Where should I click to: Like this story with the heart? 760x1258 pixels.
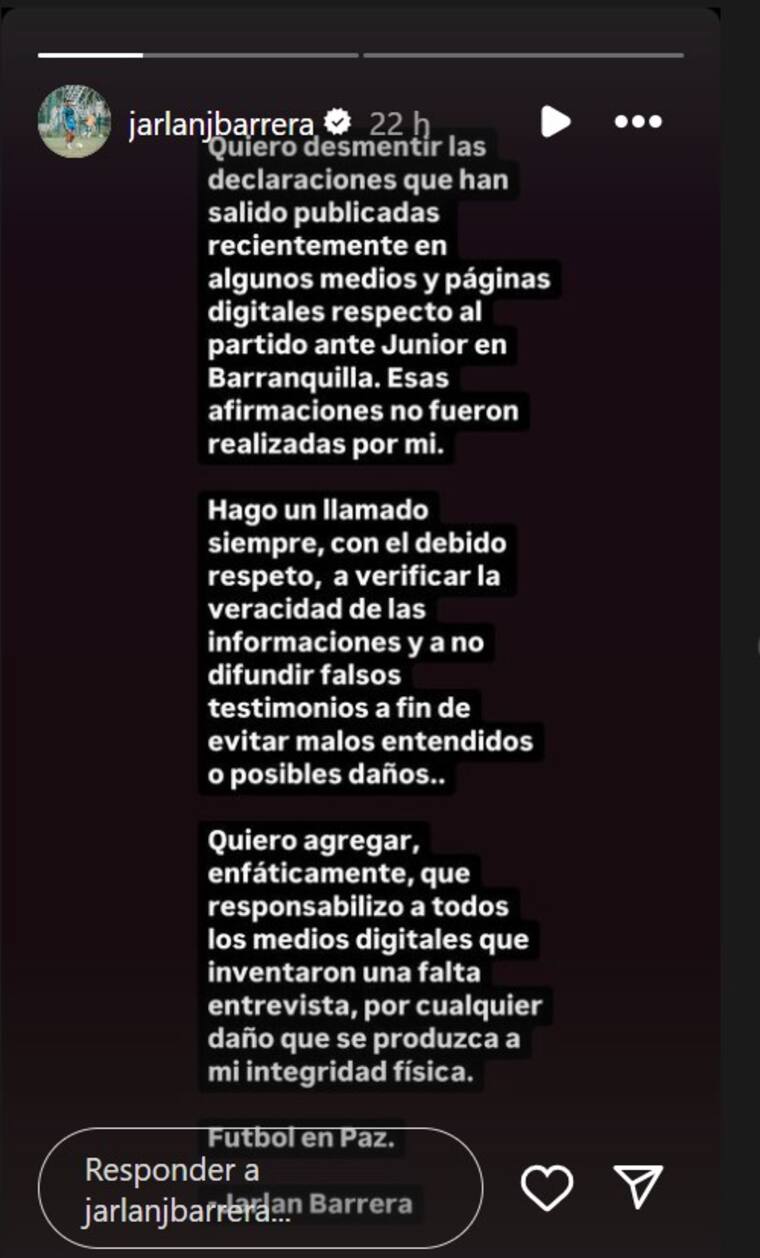pos(547,1187)
